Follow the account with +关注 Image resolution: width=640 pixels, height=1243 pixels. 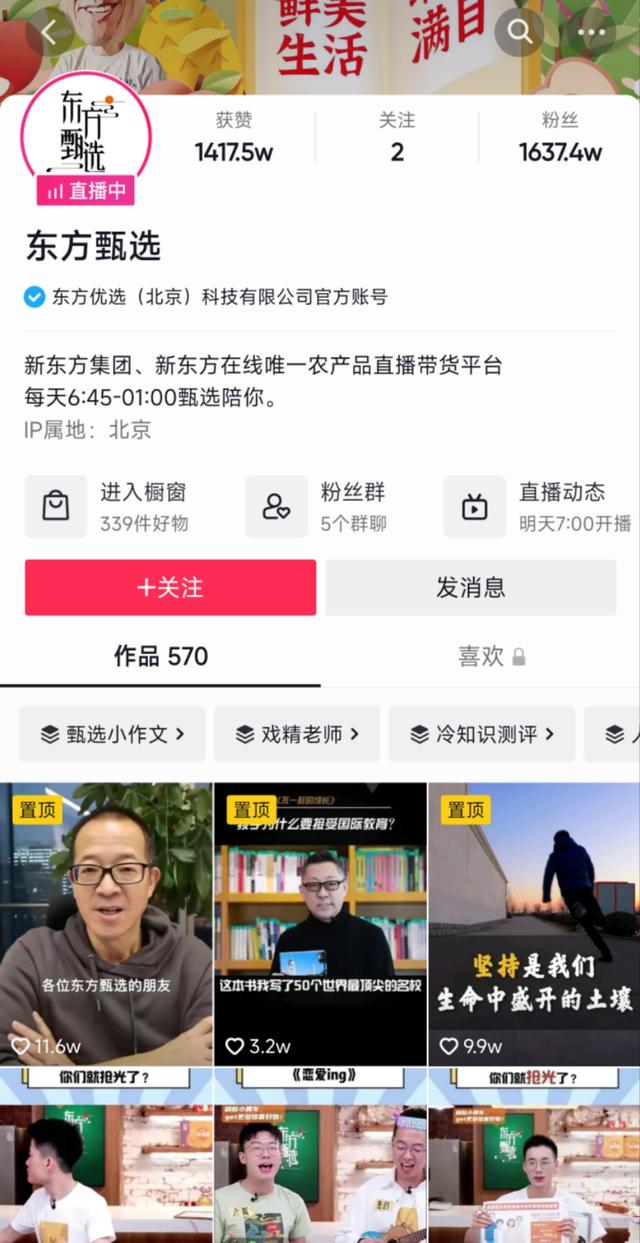coord(170,587)
